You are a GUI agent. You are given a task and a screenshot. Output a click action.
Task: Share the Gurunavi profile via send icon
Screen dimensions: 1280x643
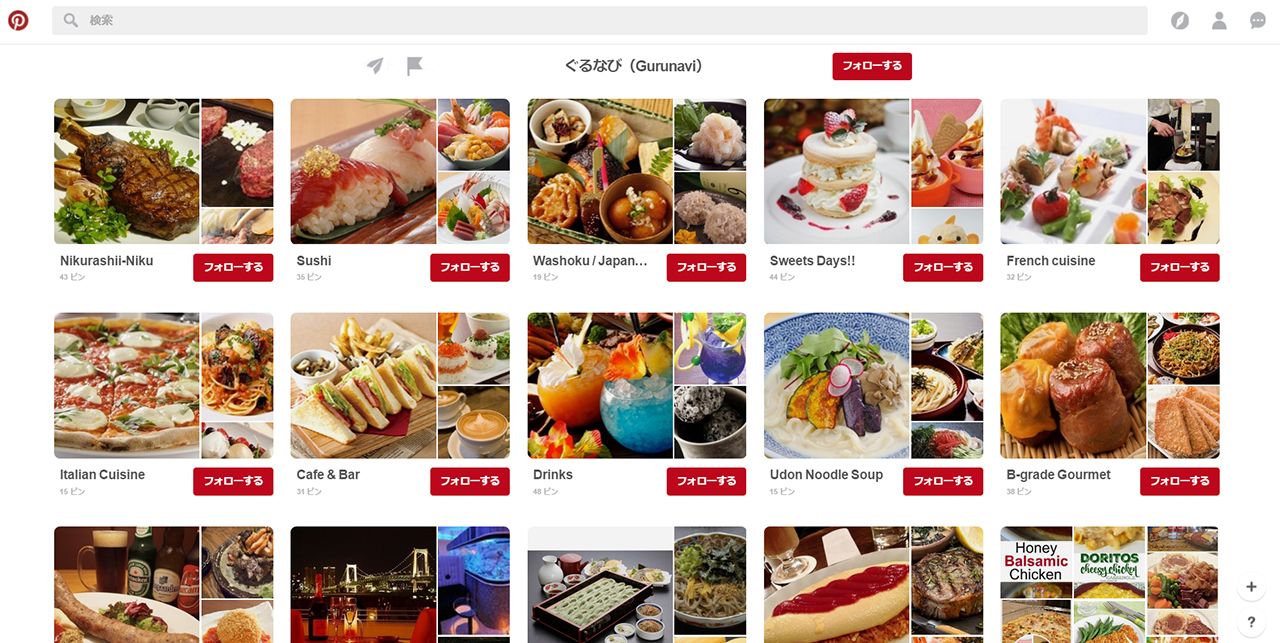click(375, 66)
